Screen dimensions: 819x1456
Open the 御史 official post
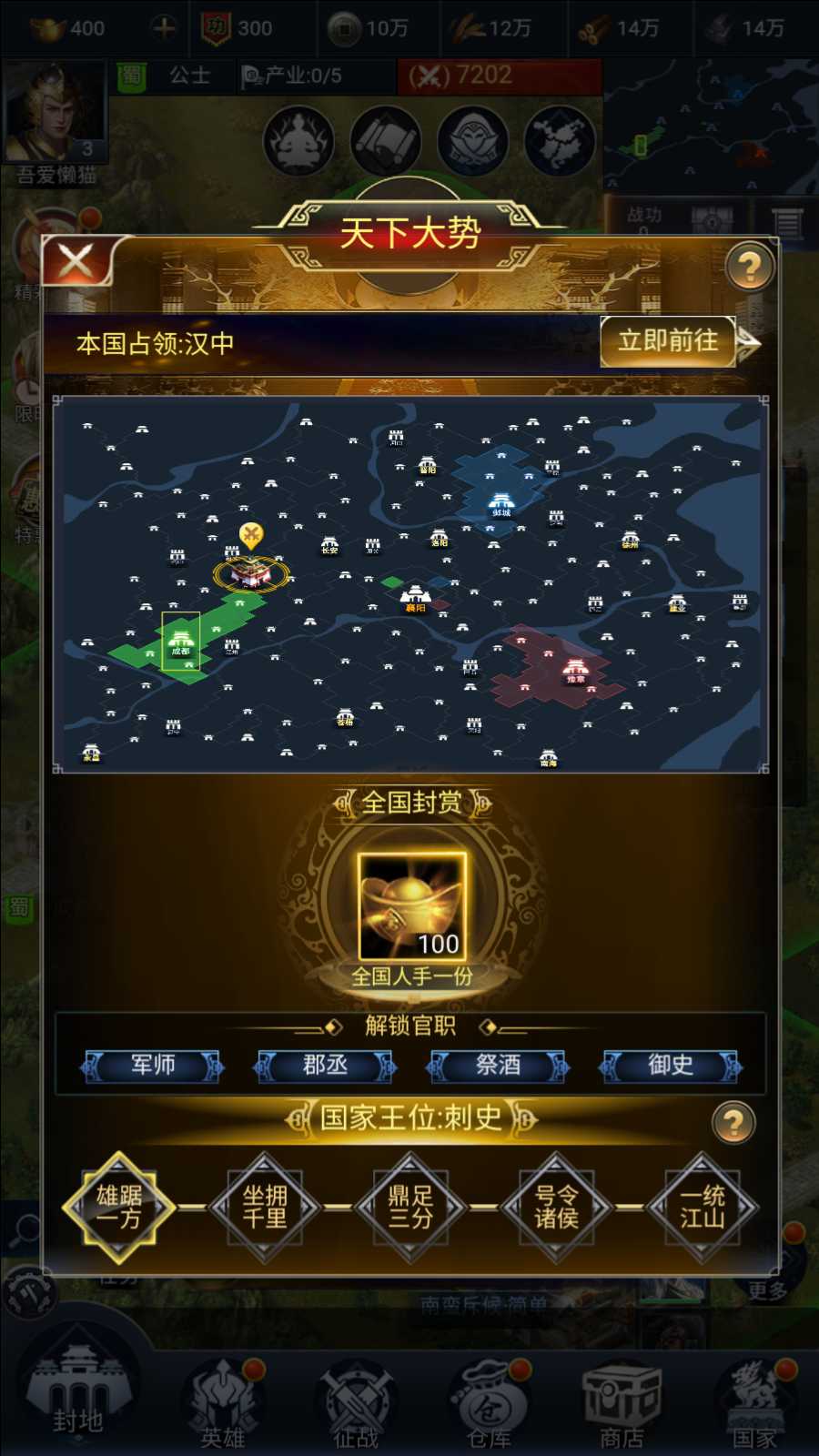pyautogui.click(x=671, y=1065)
